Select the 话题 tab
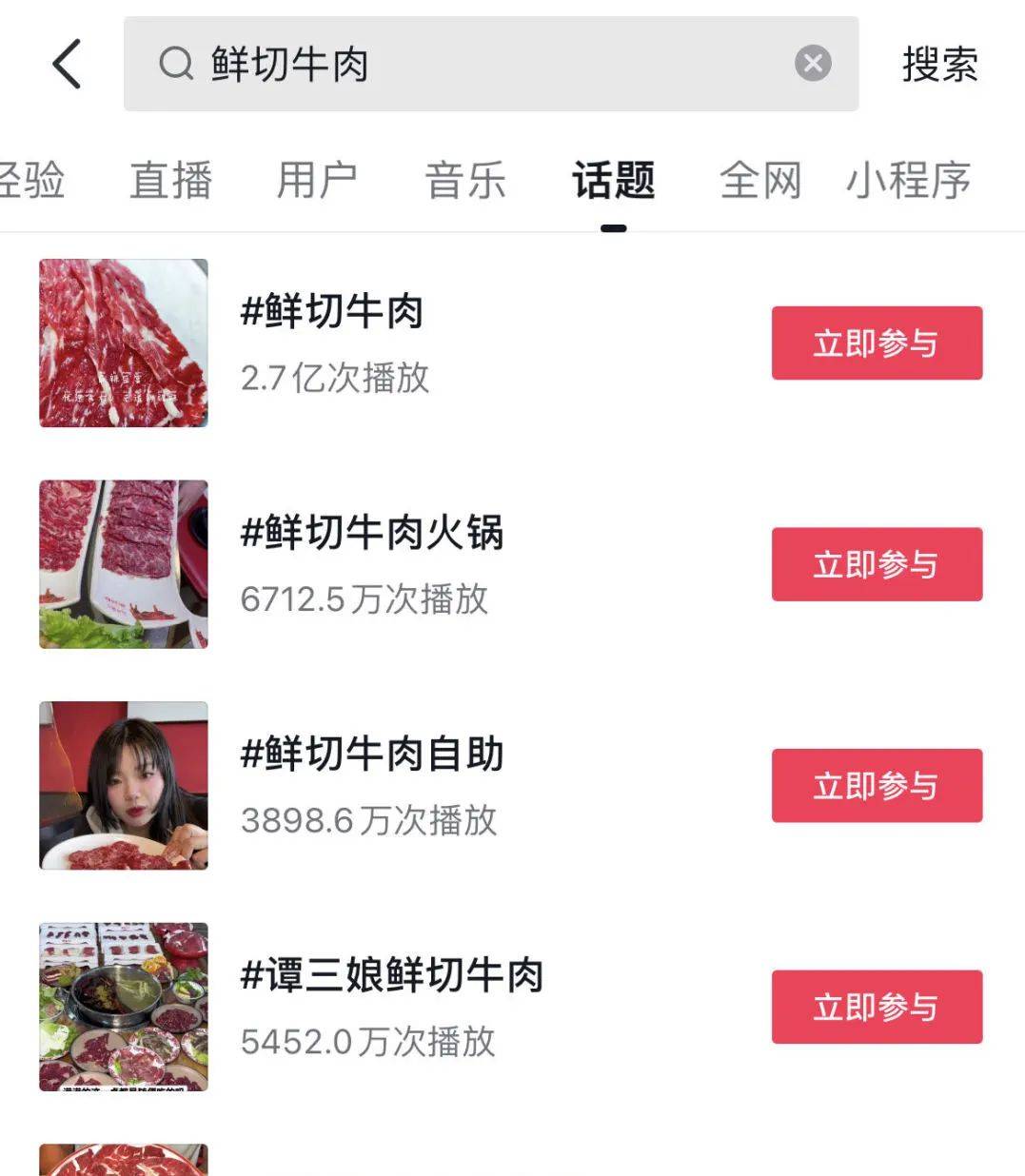Image resolution: width=1025 pixels, height=1176 pixels. [x=614, y=180]
